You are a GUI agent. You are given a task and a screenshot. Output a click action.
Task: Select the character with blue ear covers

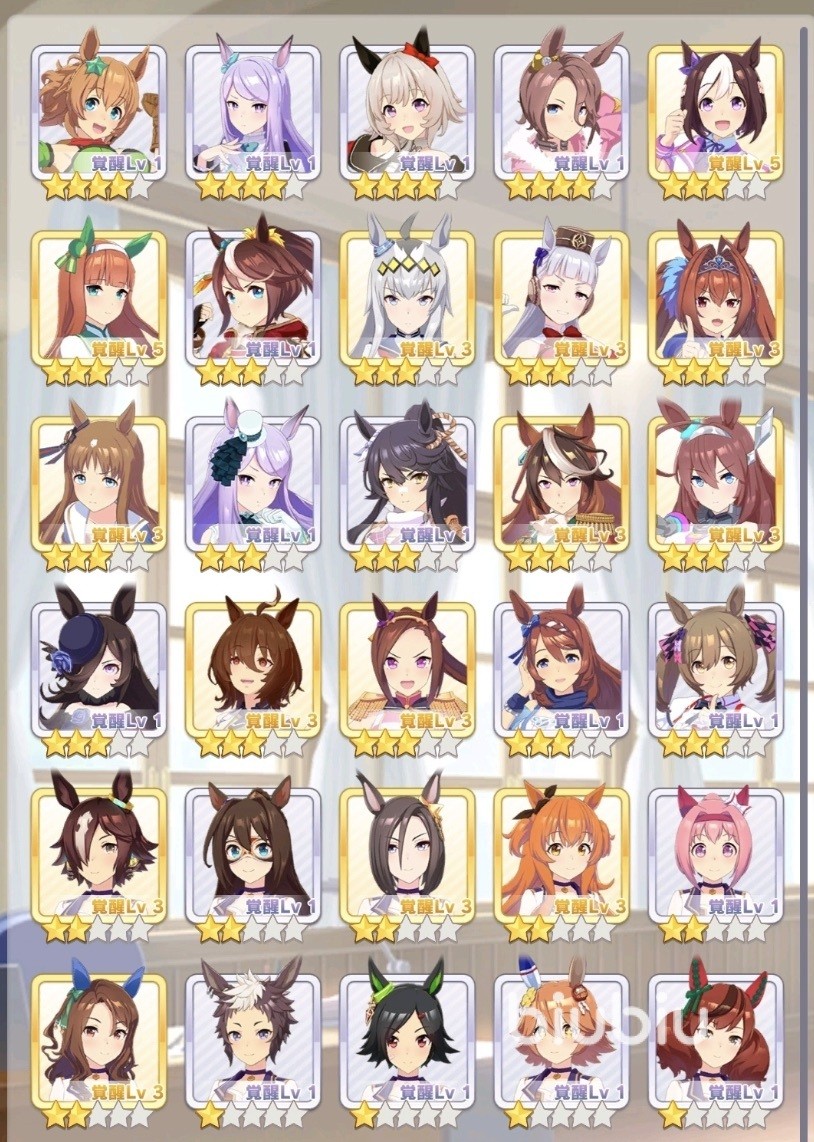[99, 1040]
